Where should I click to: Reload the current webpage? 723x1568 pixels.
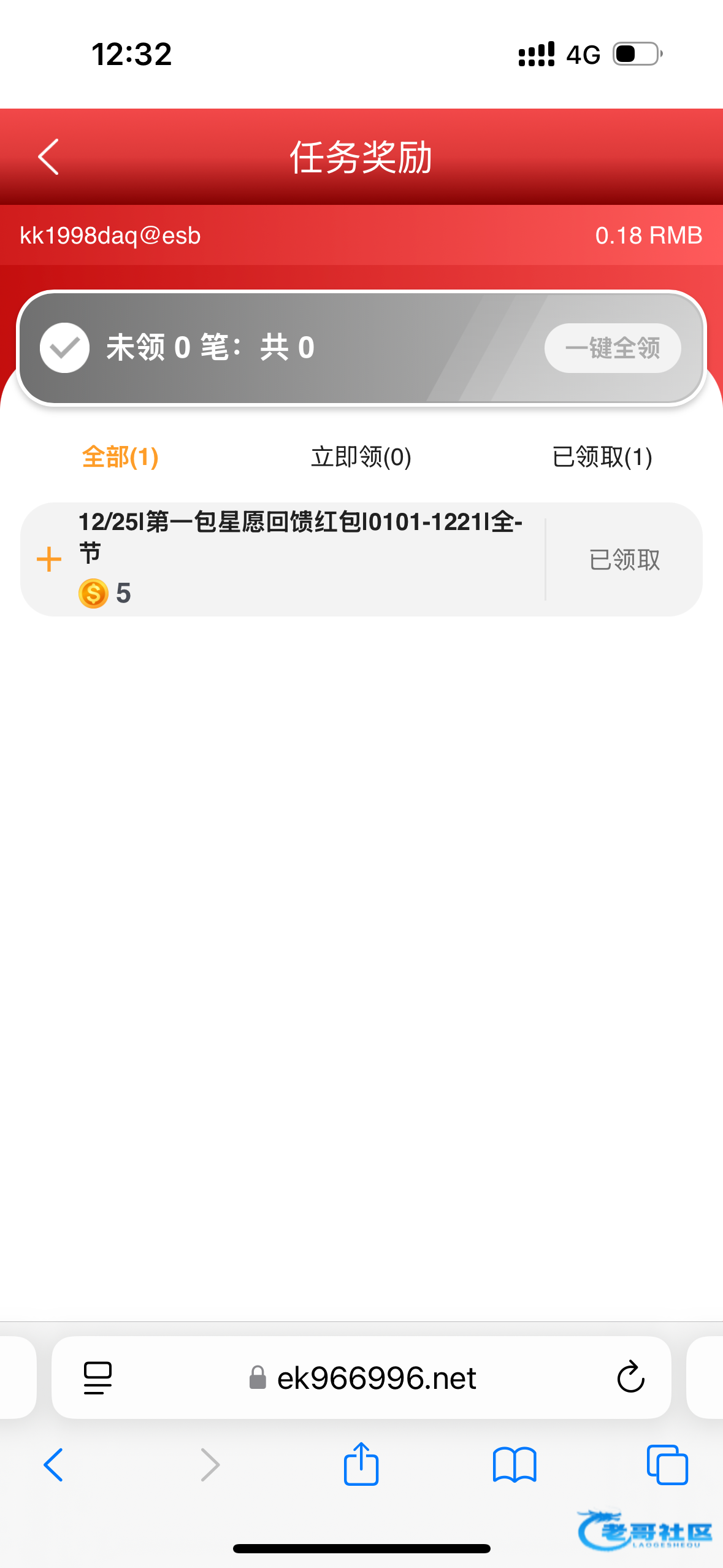(630, 1378)
